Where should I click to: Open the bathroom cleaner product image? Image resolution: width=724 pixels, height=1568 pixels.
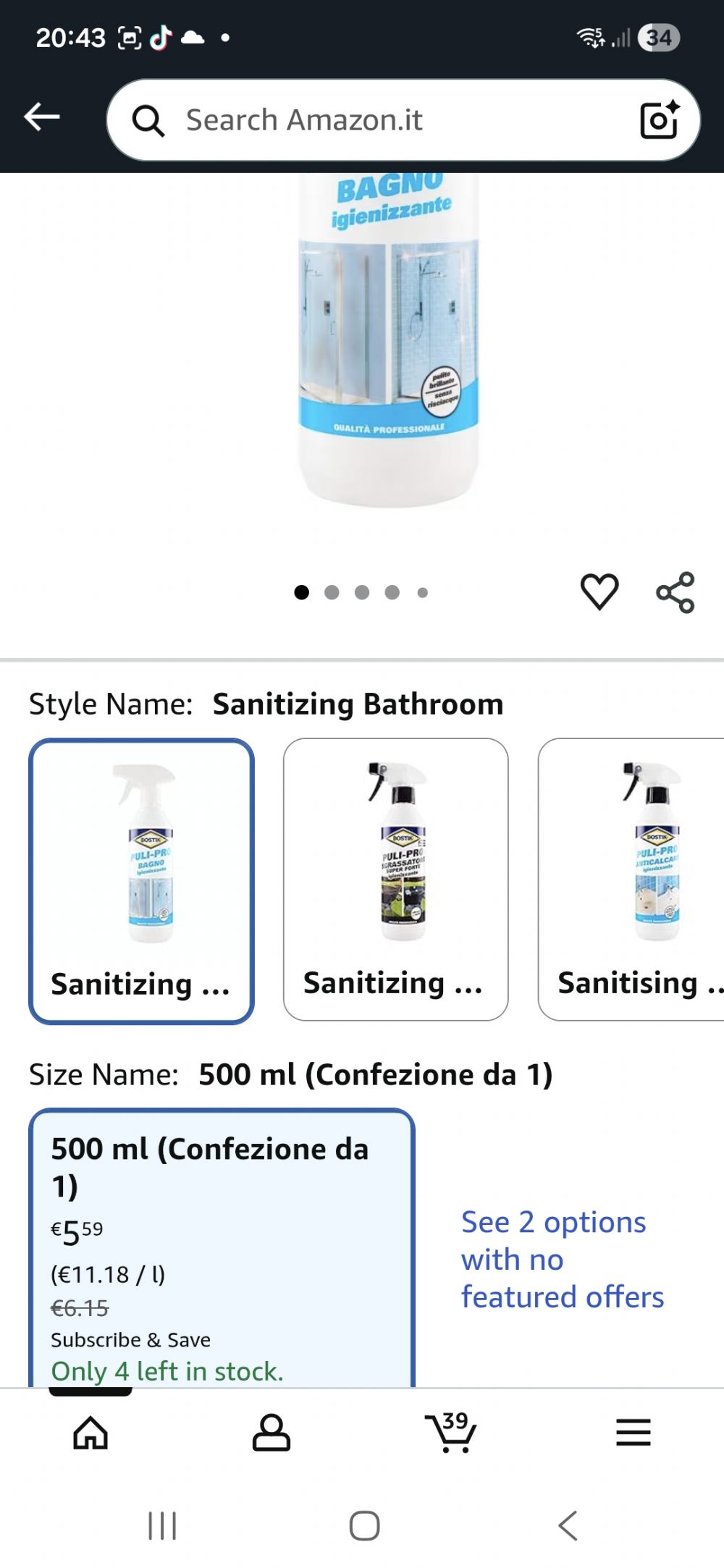pyautogui.click(x=390, y=340)
